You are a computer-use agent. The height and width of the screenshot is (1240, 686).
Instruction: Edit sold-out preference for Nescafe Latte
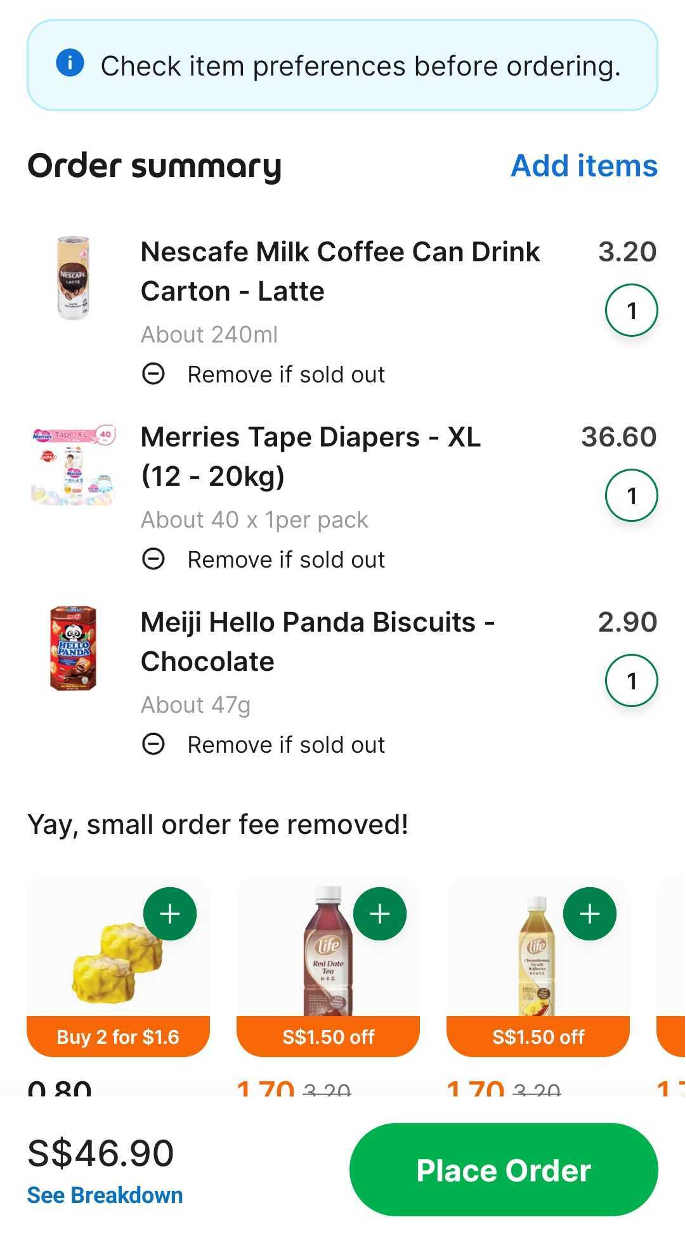(x=263, y=375)
